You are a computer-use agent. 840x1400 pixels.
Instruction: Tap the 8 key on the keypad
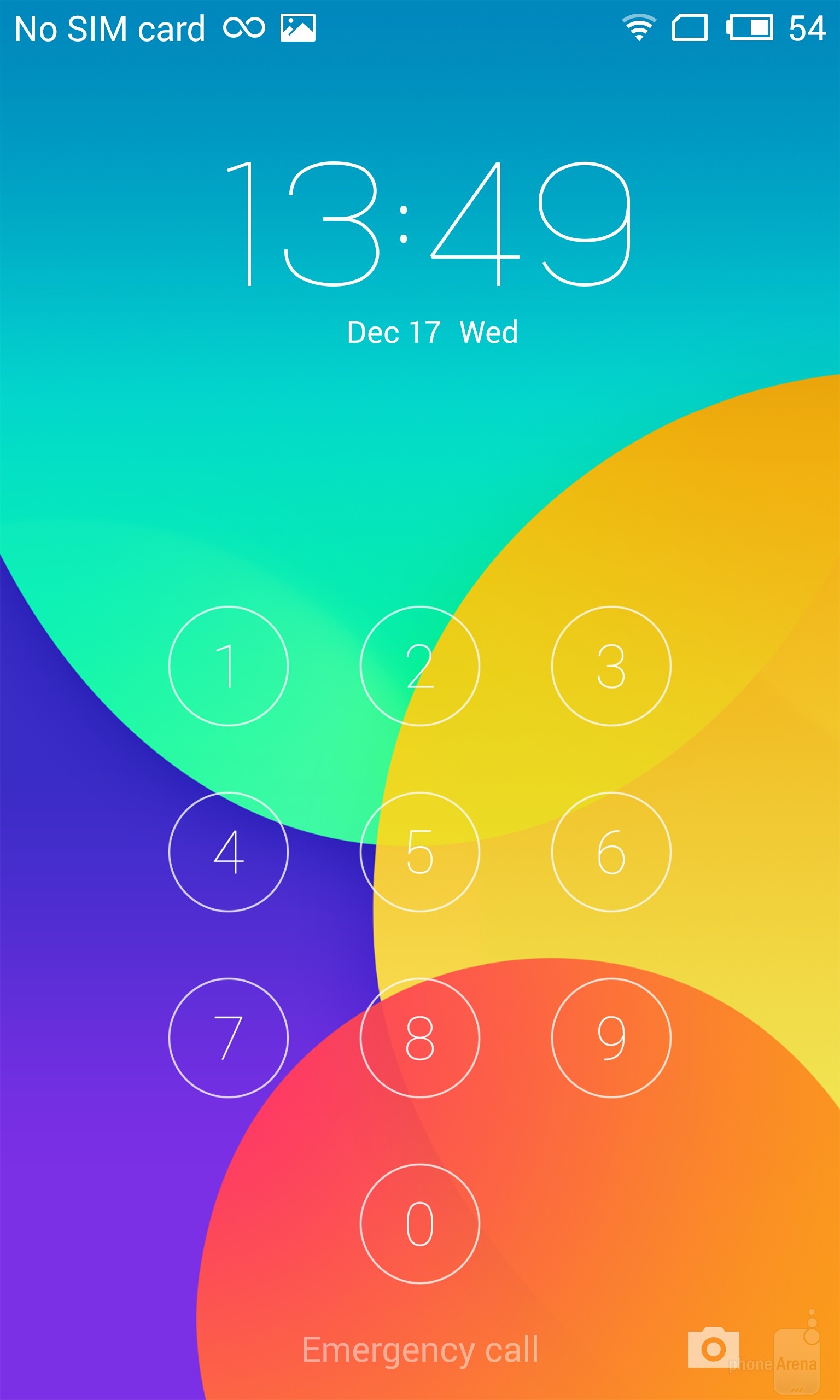[x=419, y=1038]
